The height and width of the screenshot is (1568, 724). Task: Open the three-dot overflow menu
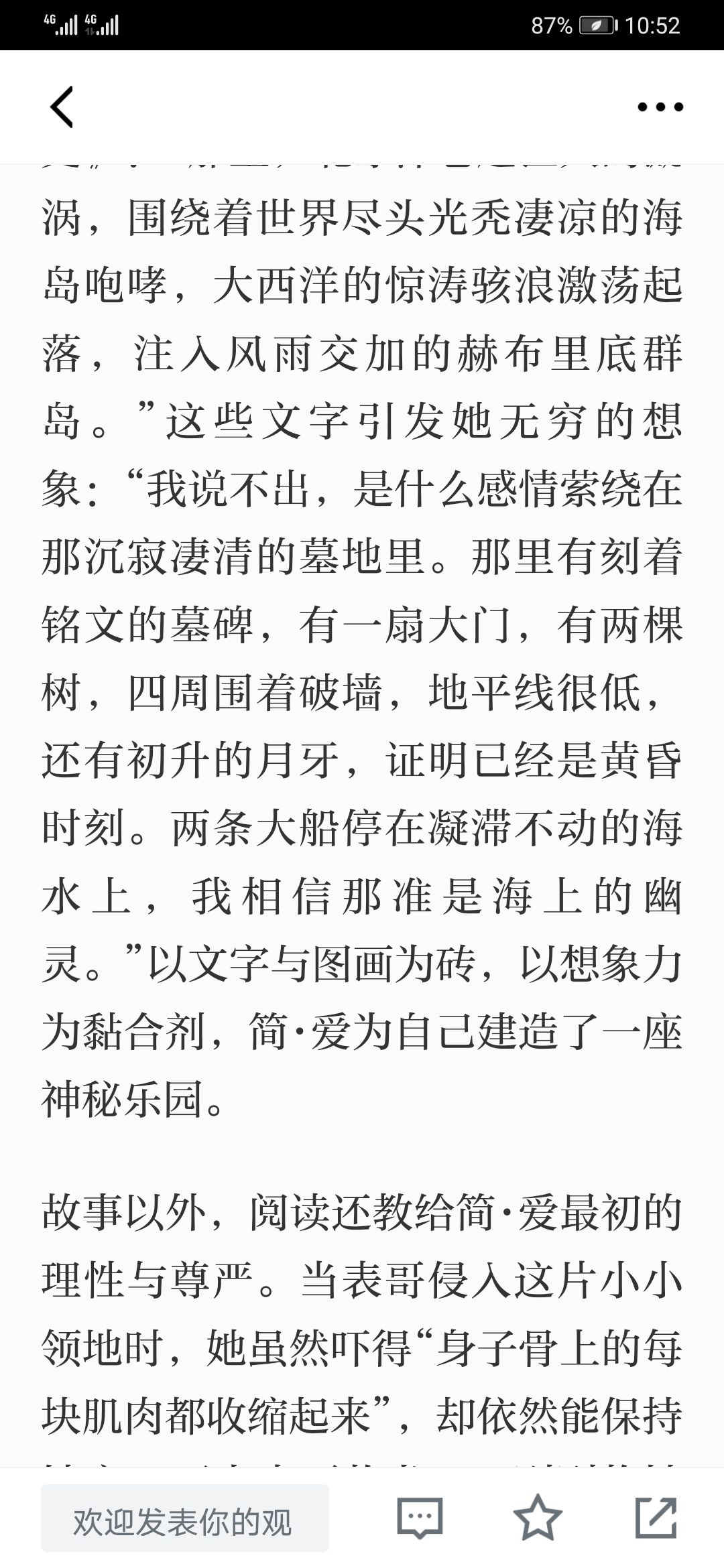point(660,107)
